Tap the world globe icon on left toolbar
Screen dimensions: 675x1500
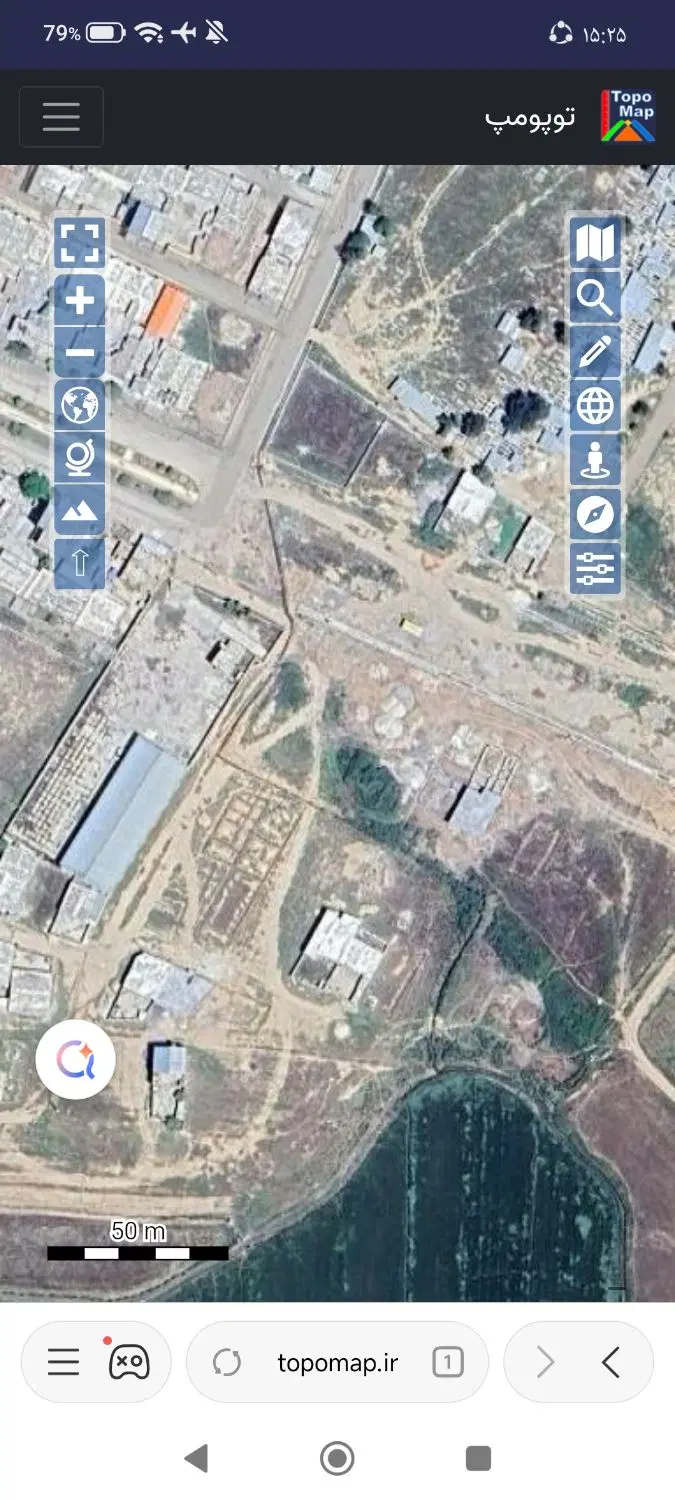coord(79,406)
